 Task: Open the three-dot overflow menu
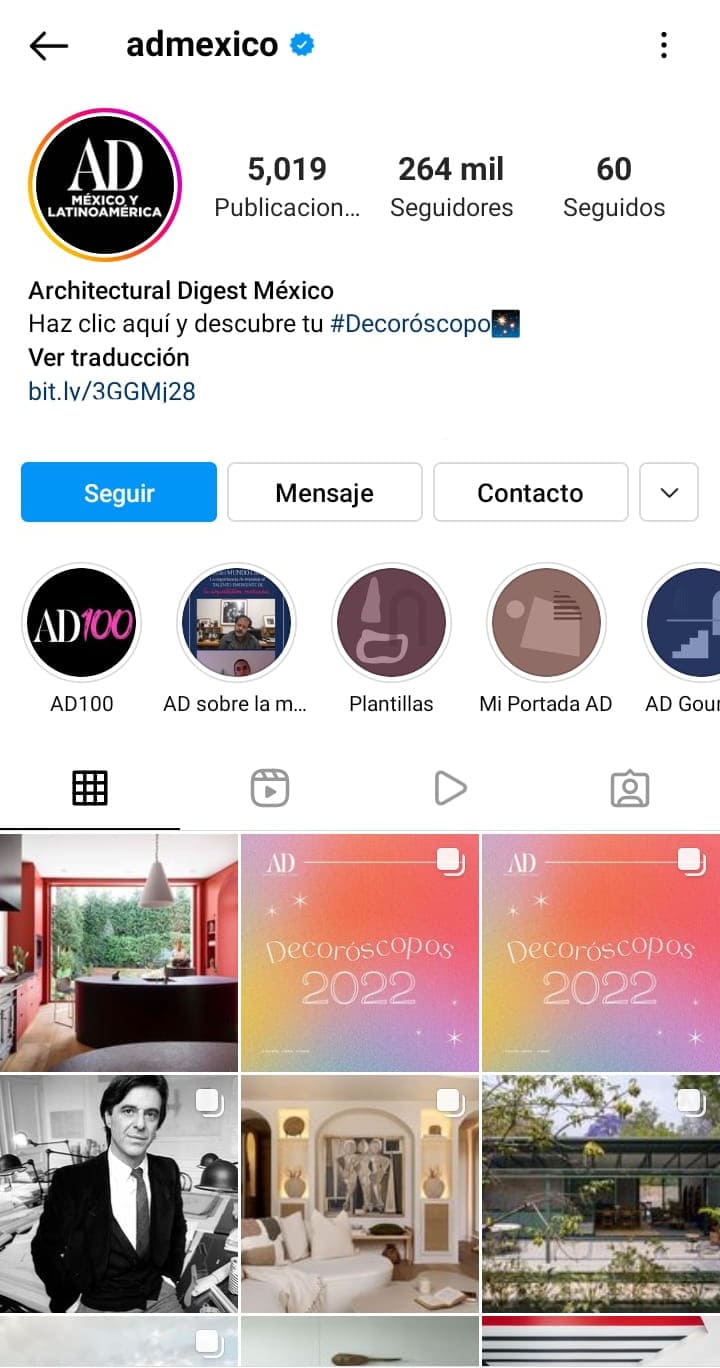(663, 45)
